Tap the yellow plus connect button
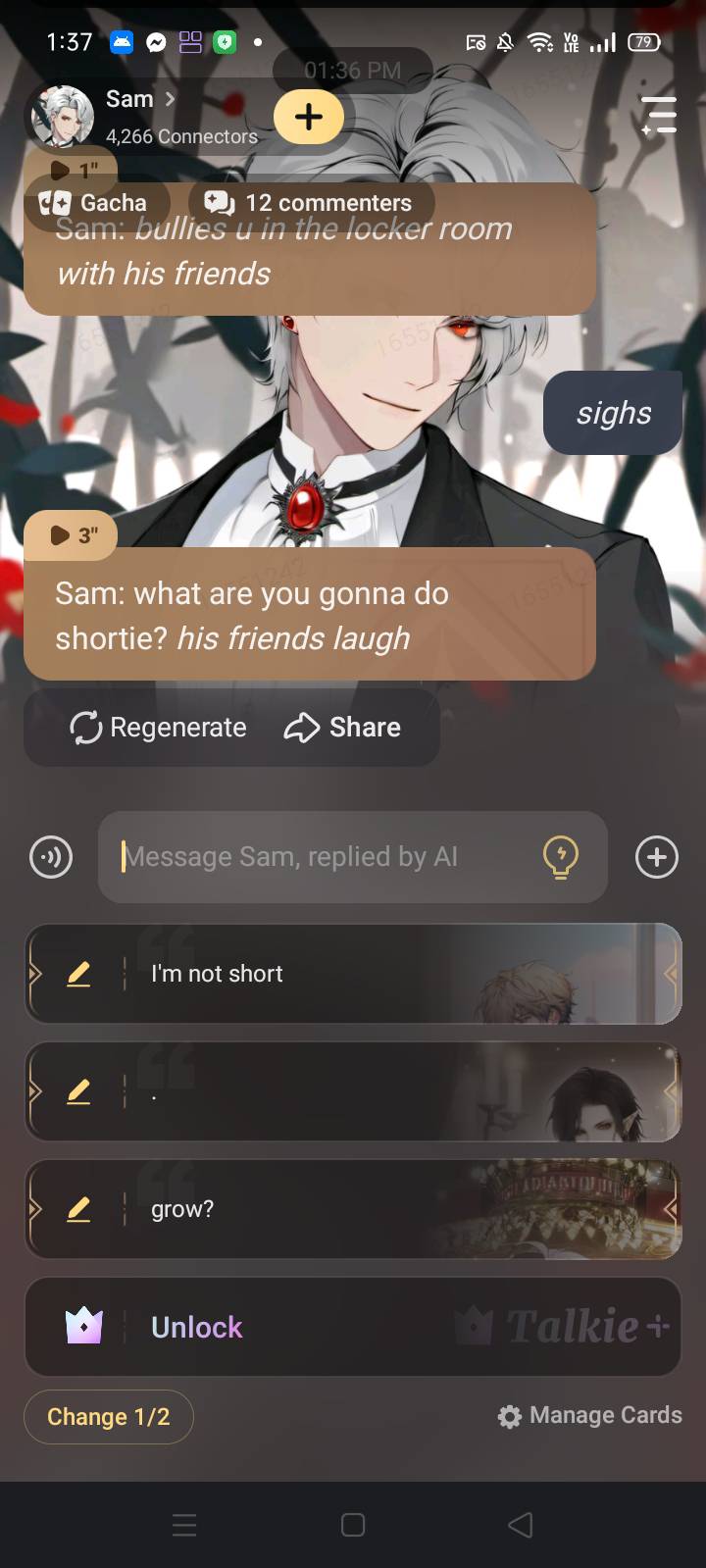The image size is (706, 1568). pos(308,117)
